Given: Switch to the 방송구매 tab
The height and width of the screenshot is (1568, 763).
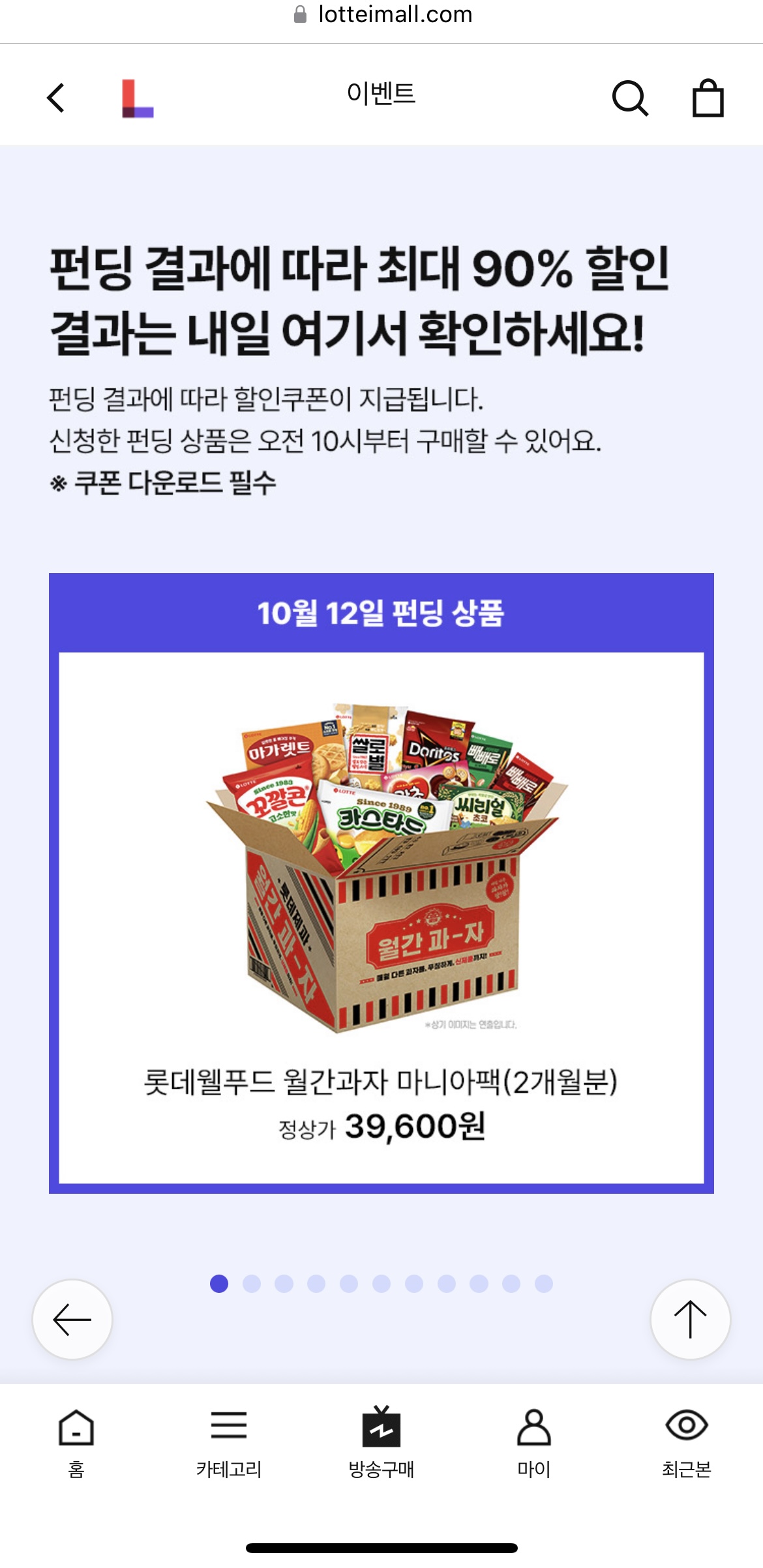Looking at the screenshot, I should coord(381,1442).
